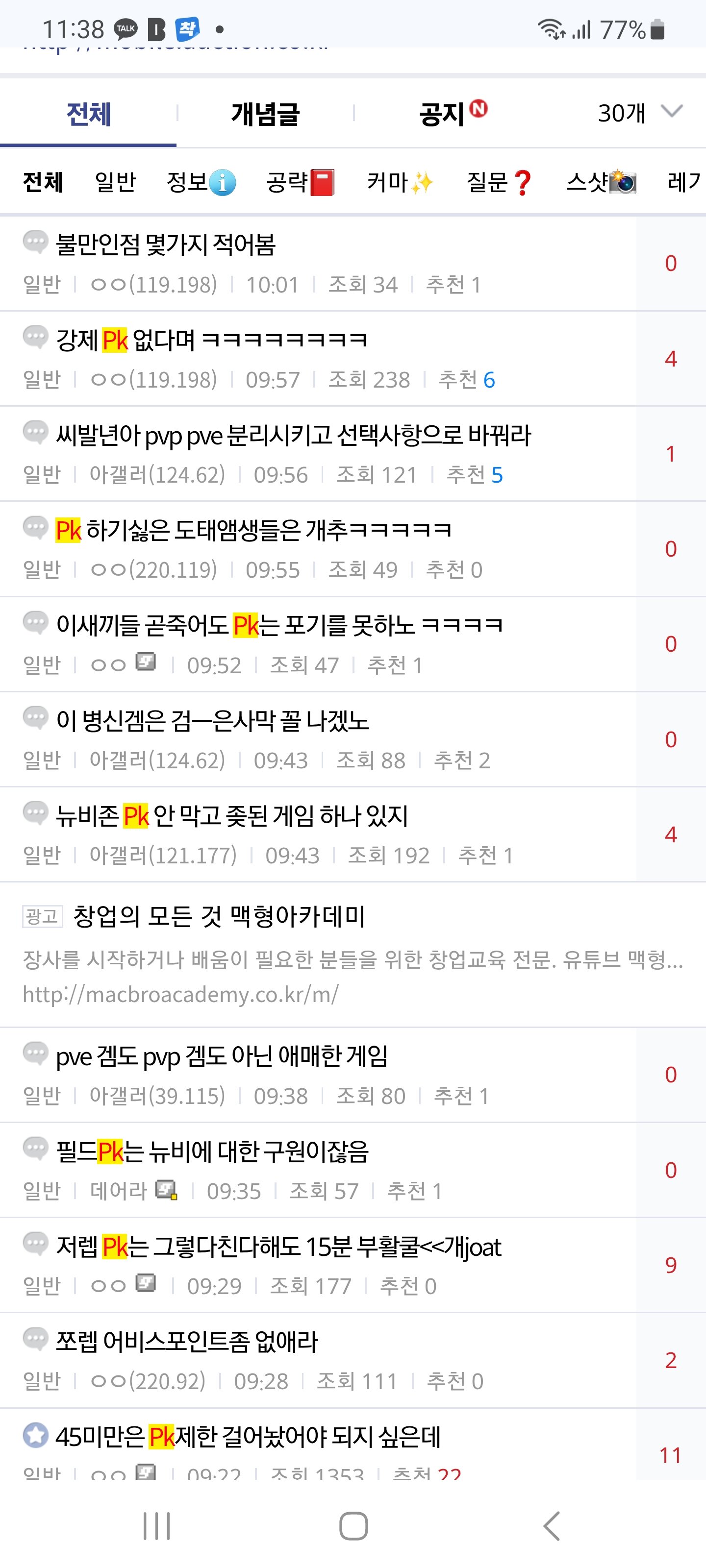
Task: Open post 불만인점 몇가지 적어봄
Action: coord(166,245)
